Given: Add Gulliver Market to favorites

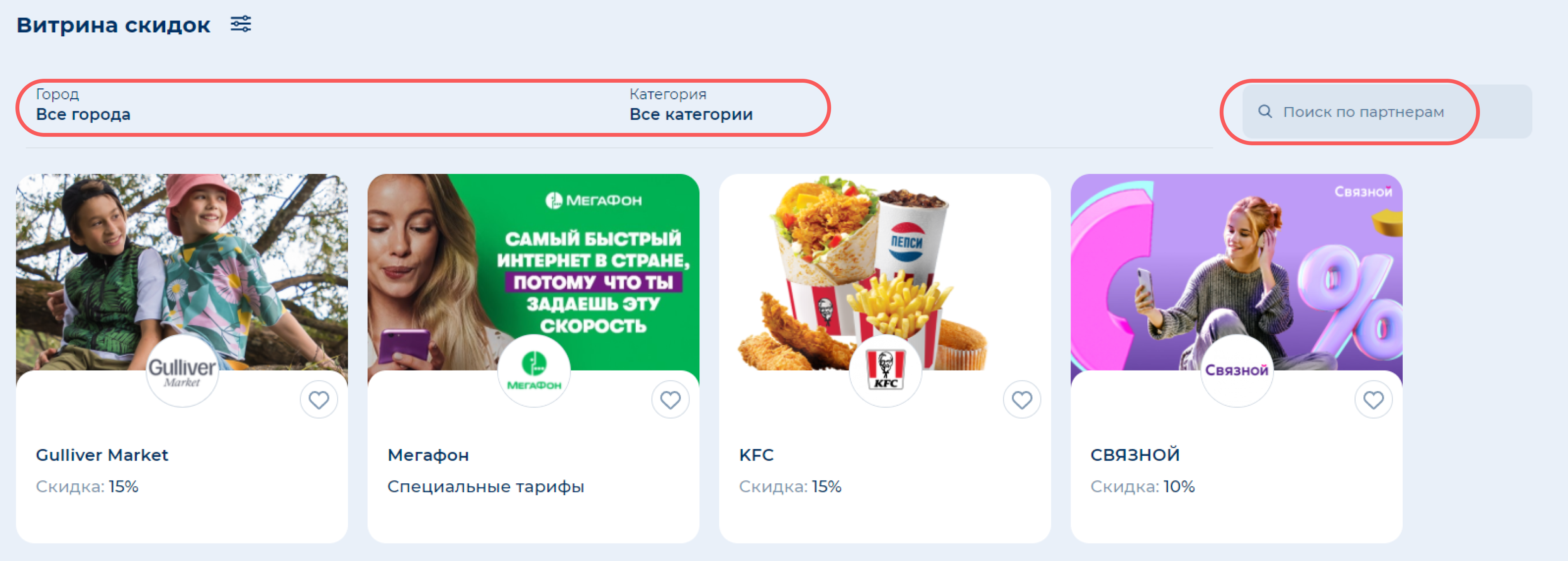Looking at the screenshot, I should [x=318, y=399].
